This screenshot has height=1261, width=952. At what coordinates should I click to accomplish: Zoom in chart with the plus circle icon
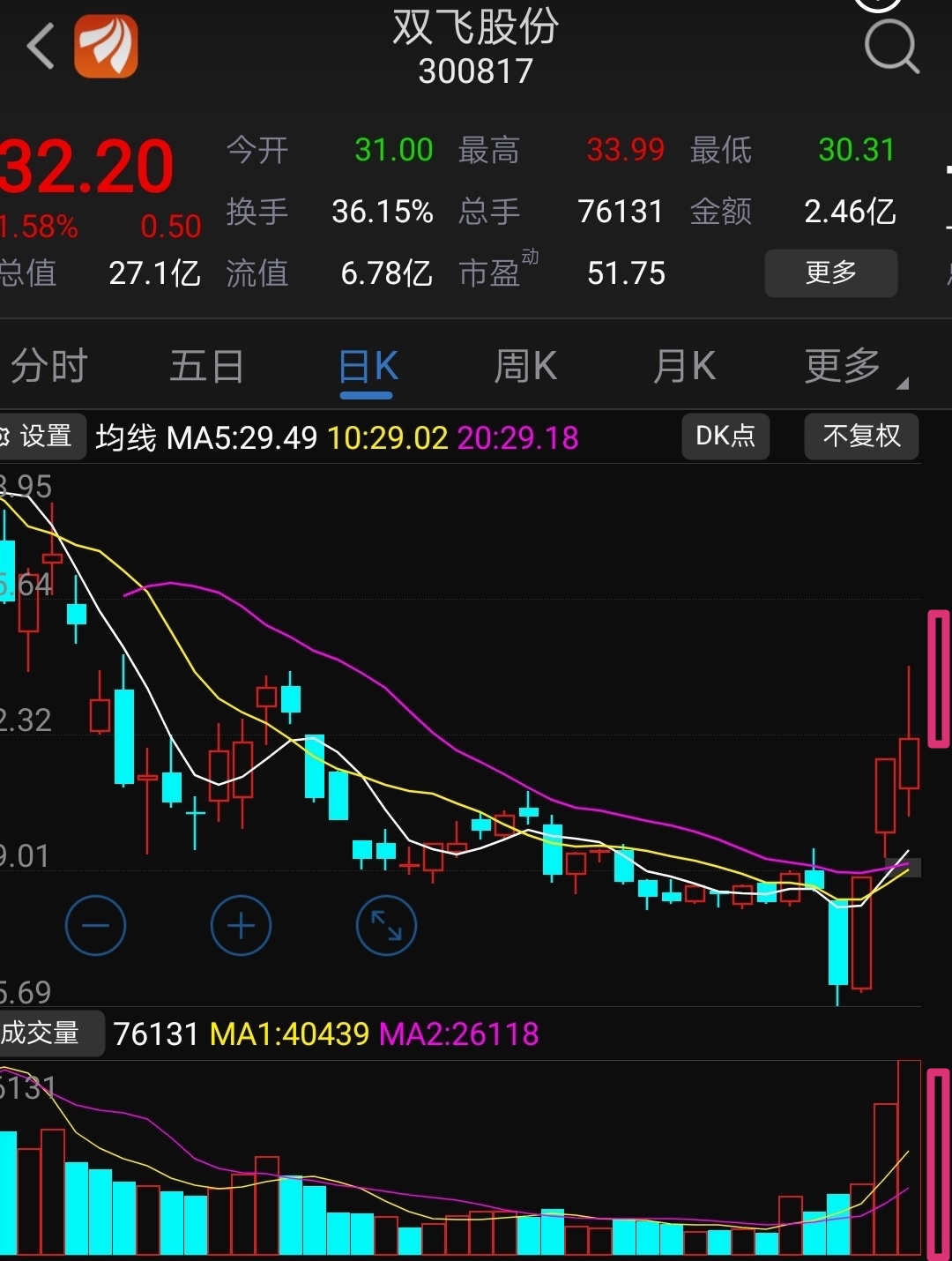point(241,926)
